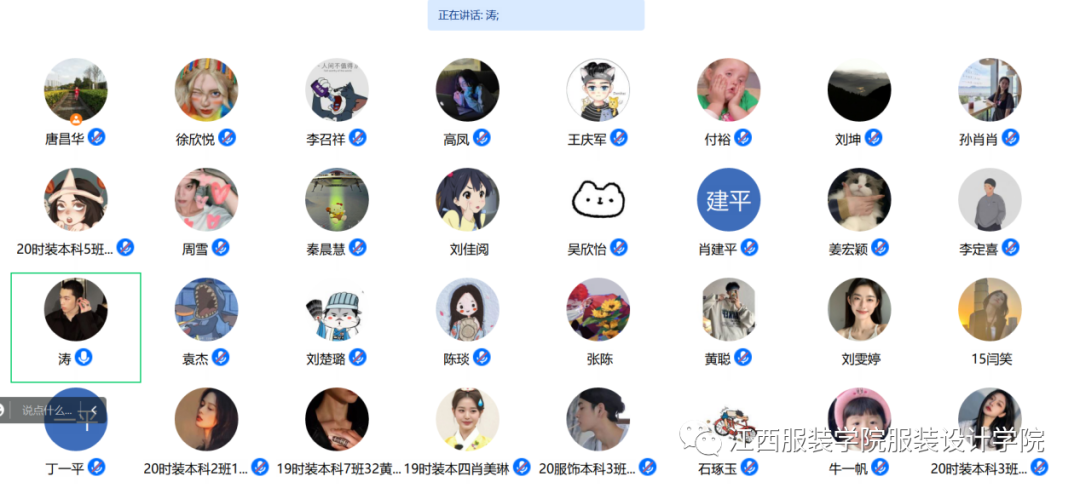This screenshot has width=1080, height=488.
Task: Open 黄聪's participant tile
Action: (728, 310)
